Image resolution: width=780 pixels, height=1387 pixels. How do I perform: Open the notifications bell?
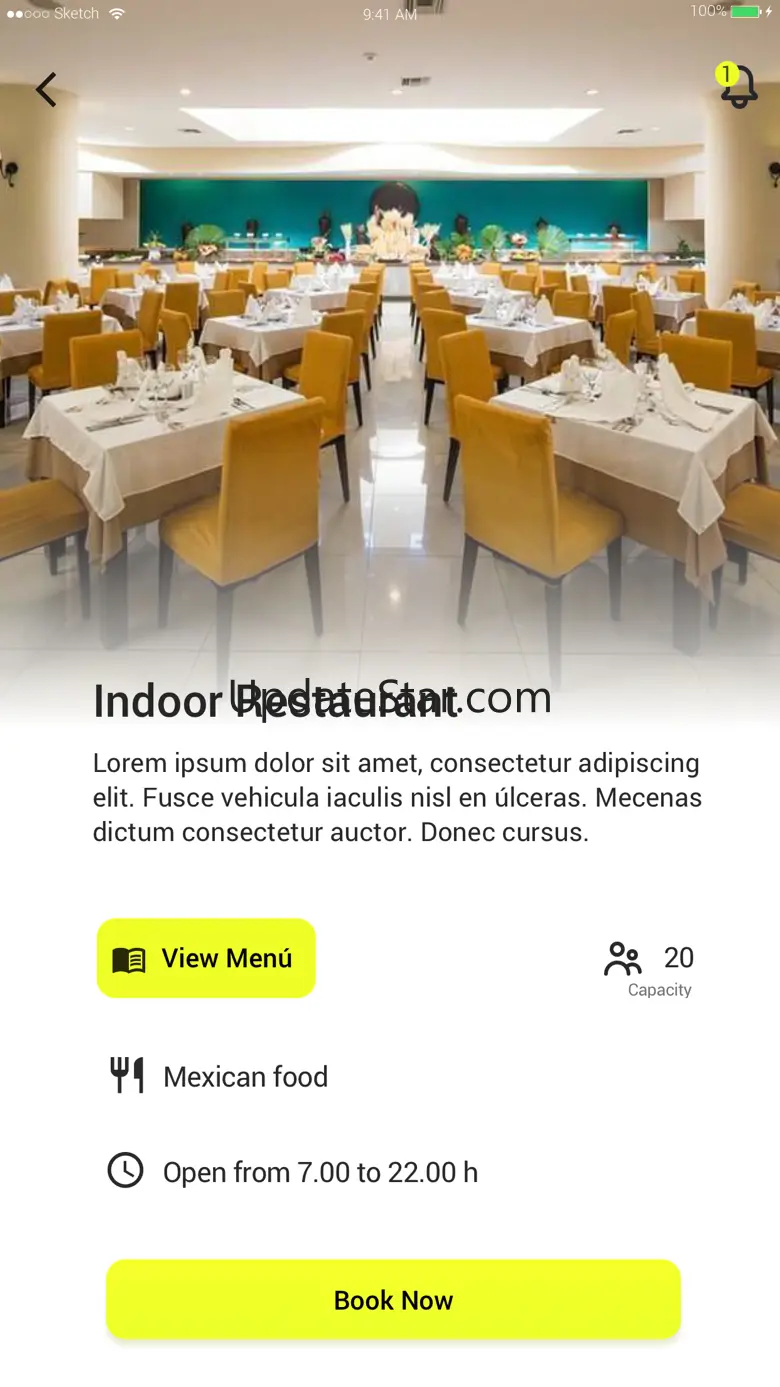[x=739, y=88]
